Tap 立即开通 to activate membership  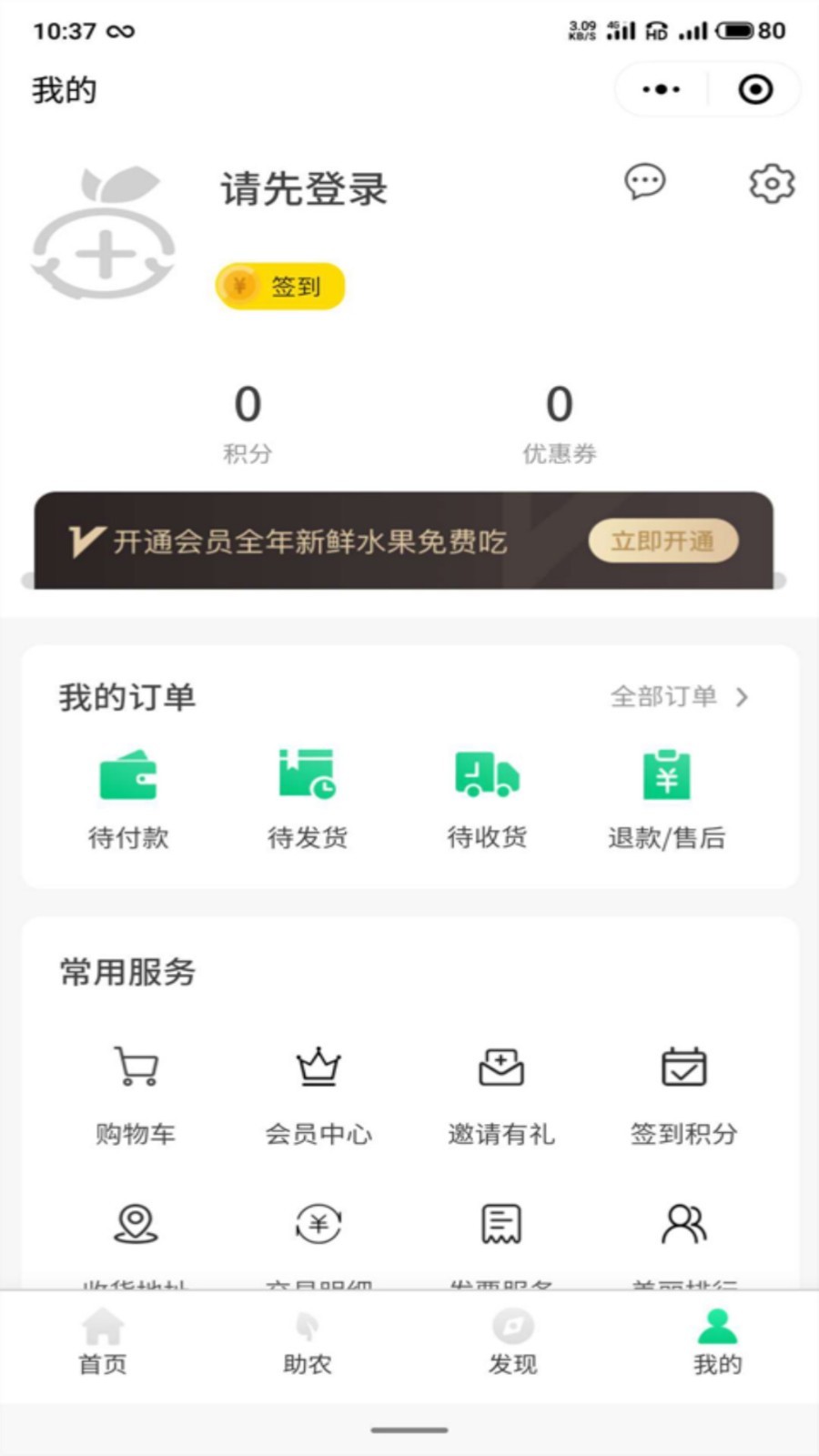point(662,541)
